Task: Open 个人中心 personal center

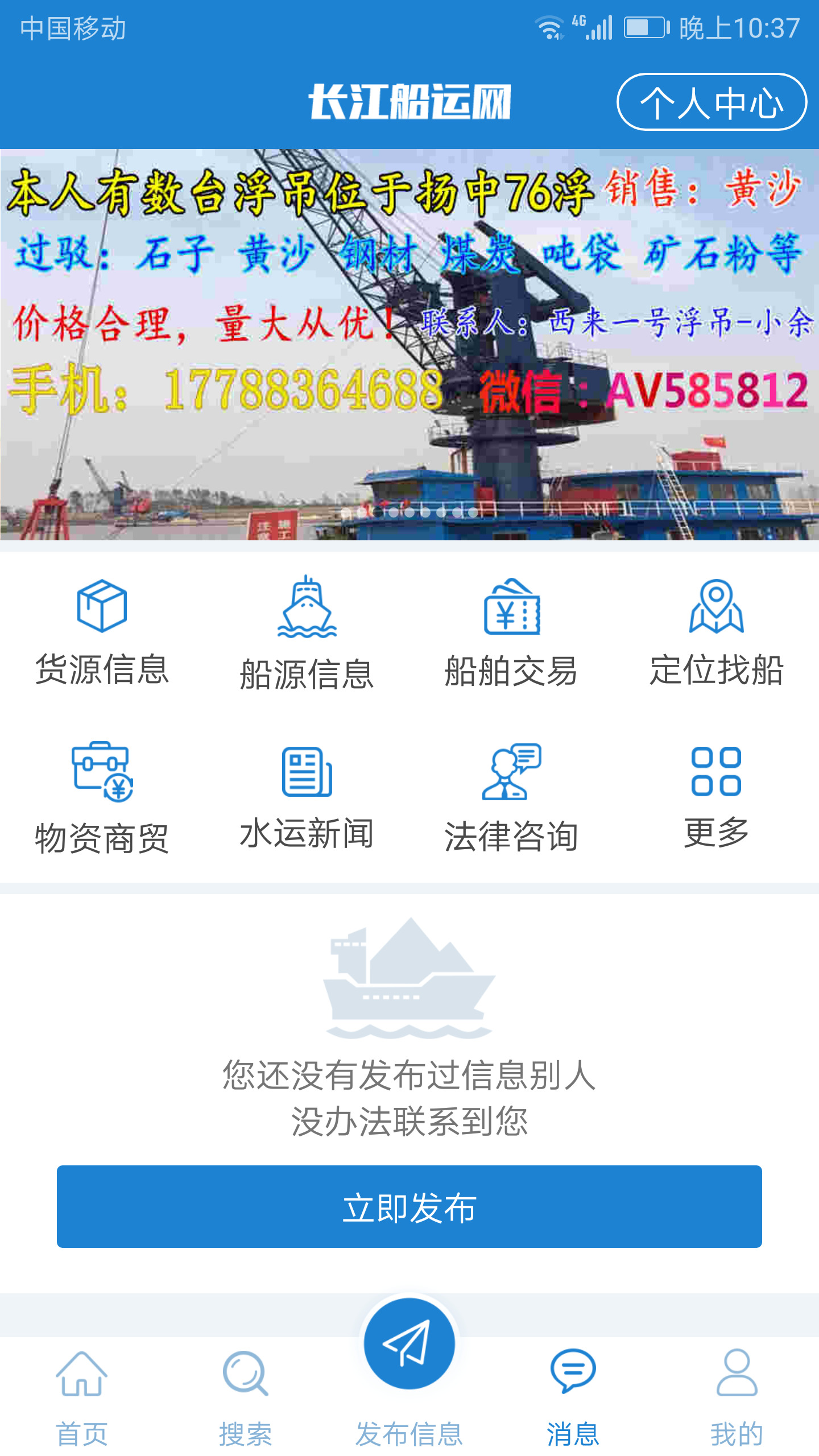Action: [712, 101]
